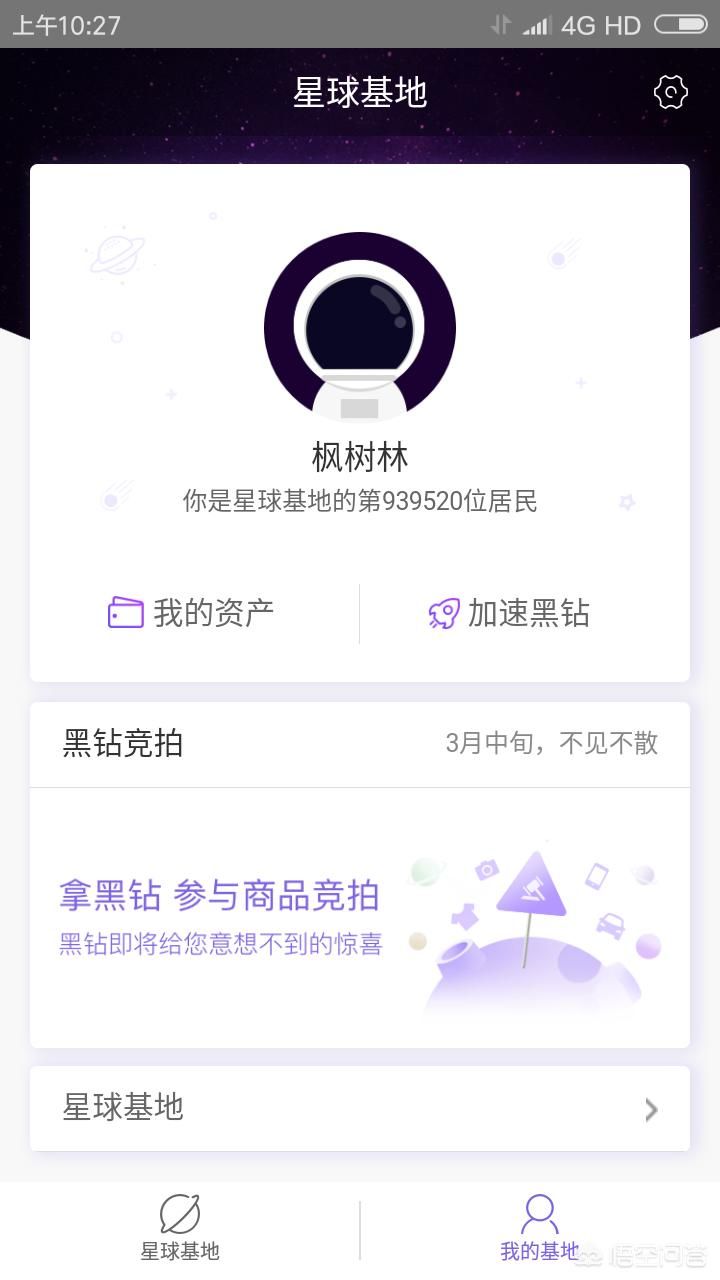Screen dimensions: 720x1280
Task: Open the settings gear icon
Action: click(x=670, y=93)
